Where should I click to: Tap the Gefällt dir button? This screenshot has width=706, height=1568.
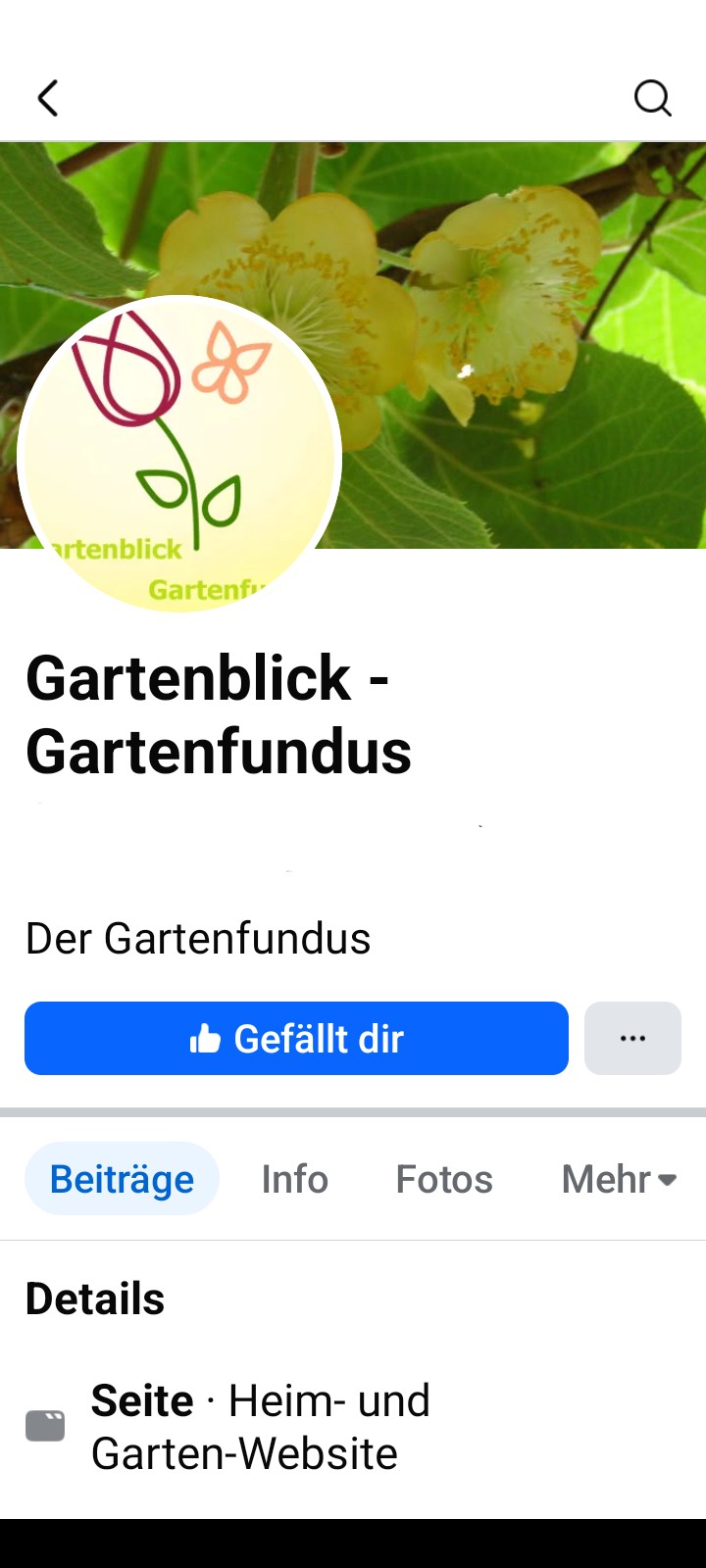[296, 1039]
